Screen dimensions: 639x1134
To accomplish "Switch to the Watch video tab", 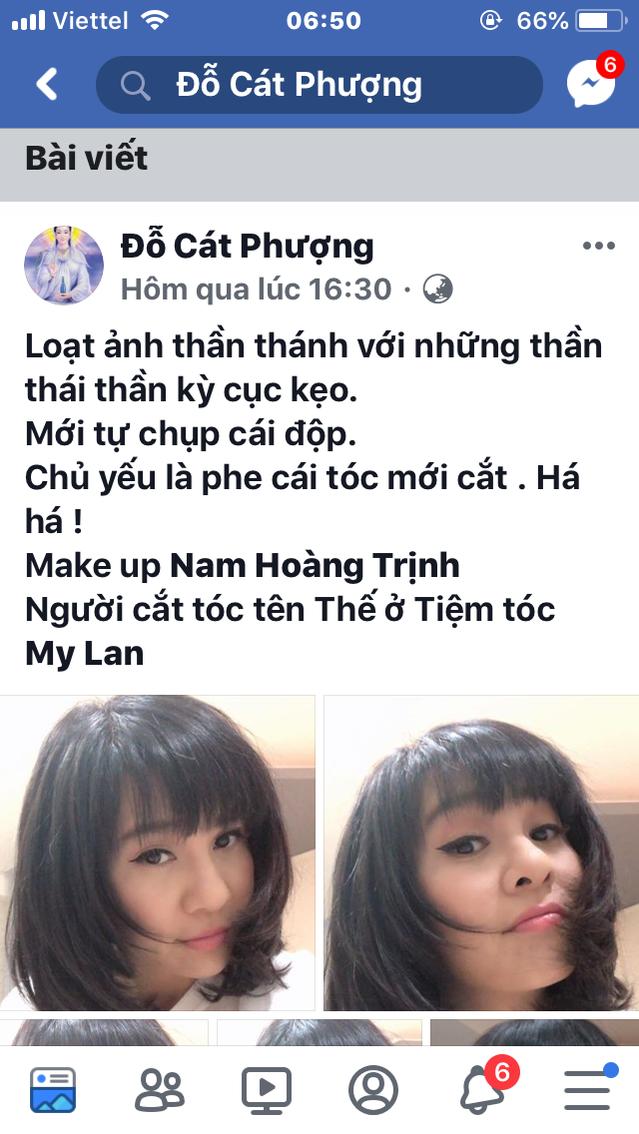I will click(266, 1090).
